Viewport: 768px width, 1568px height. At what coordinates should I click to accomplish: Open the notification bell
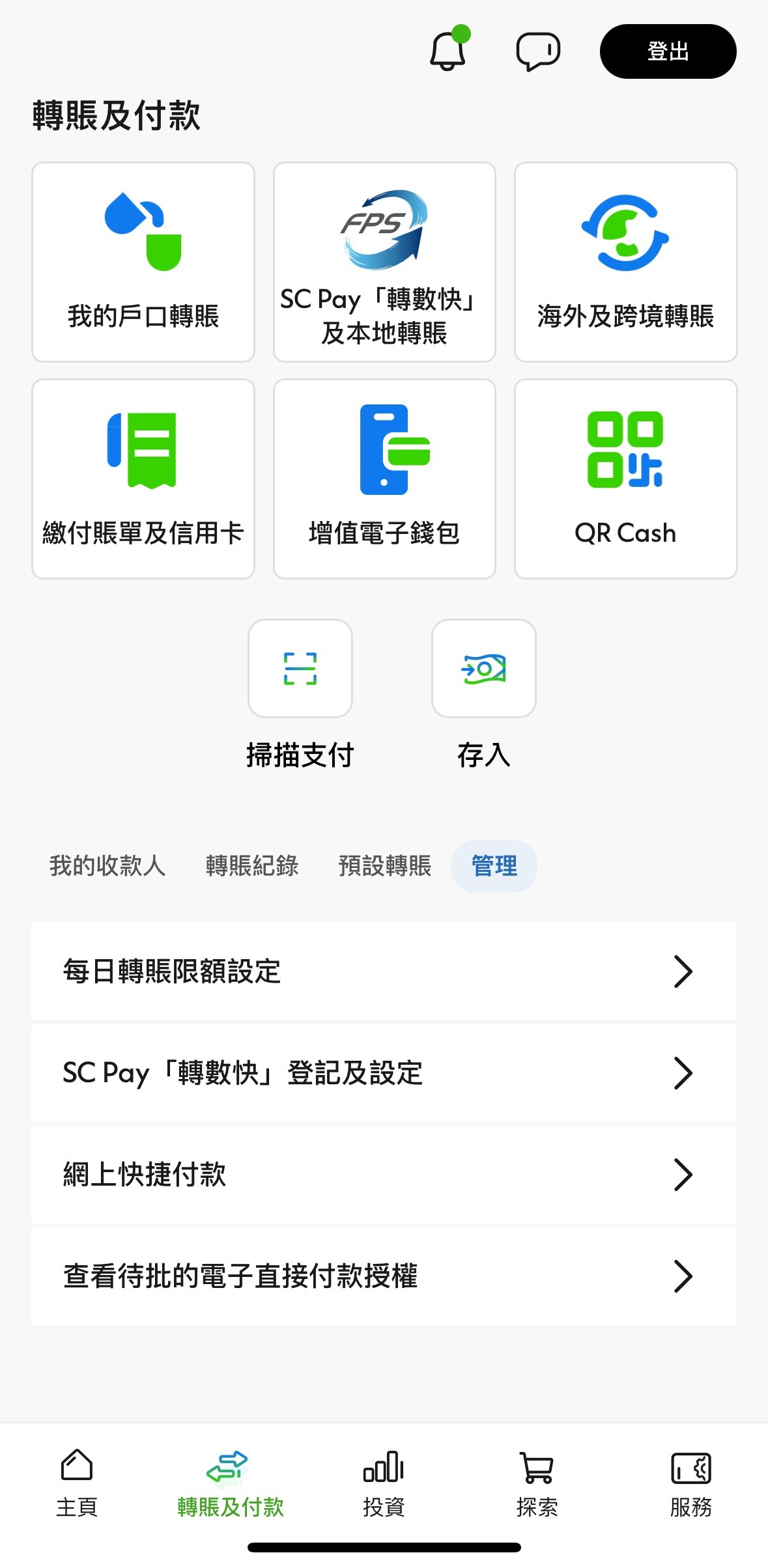(x=447, y=52)
